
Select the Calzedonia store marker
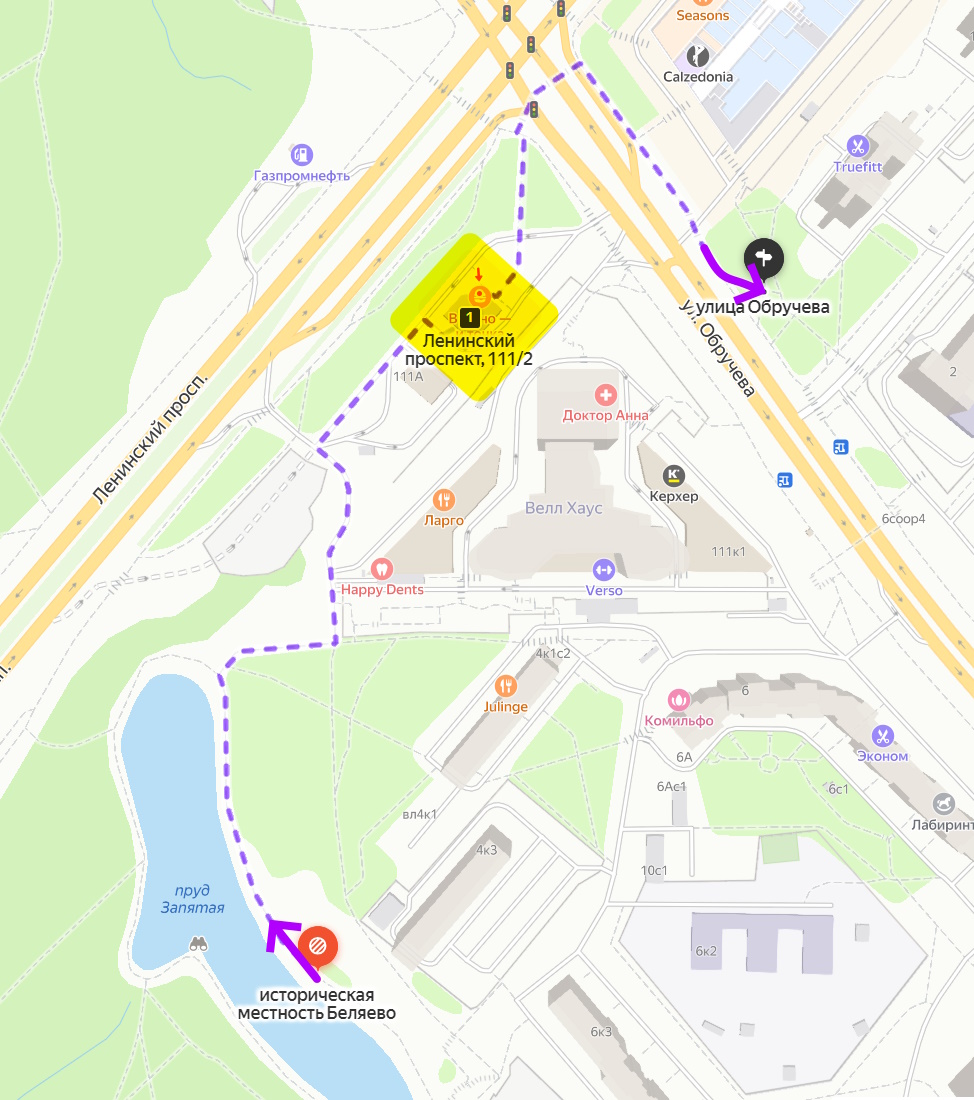[698, 55]
